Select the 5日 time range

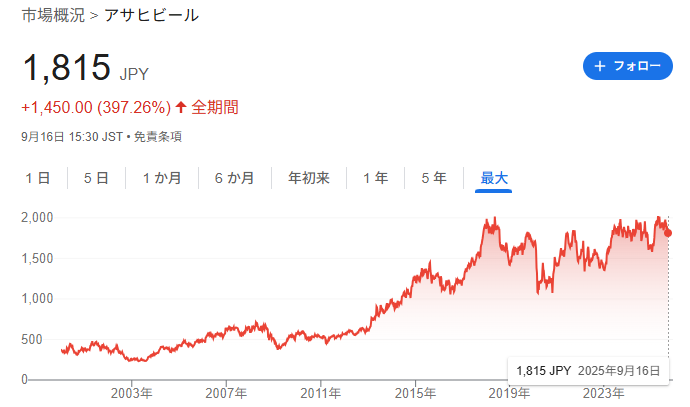(x=96, y=178)
